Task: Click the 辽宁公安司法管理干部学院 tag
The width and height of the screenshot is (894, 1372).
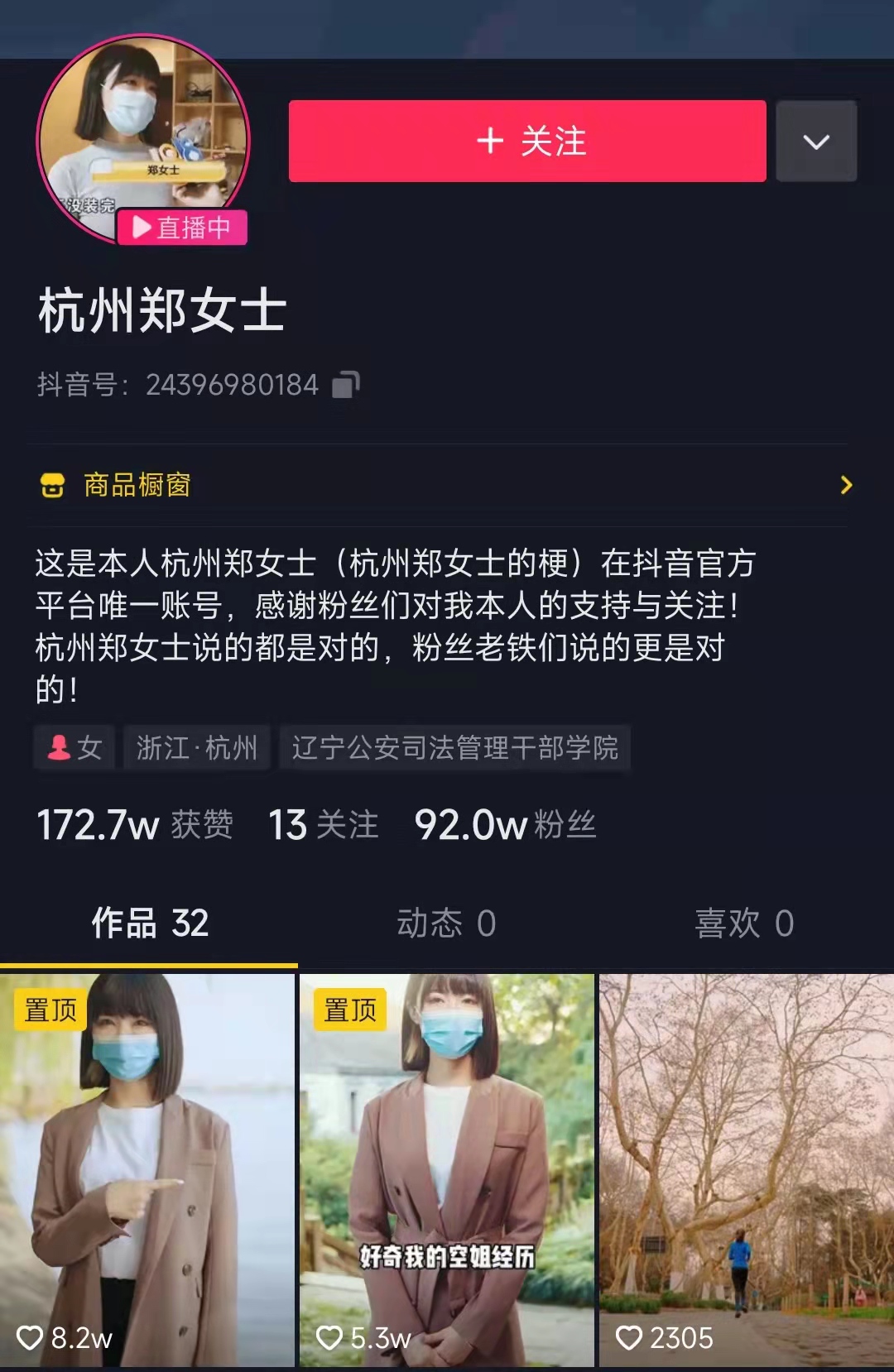Action: click(455, 748)
